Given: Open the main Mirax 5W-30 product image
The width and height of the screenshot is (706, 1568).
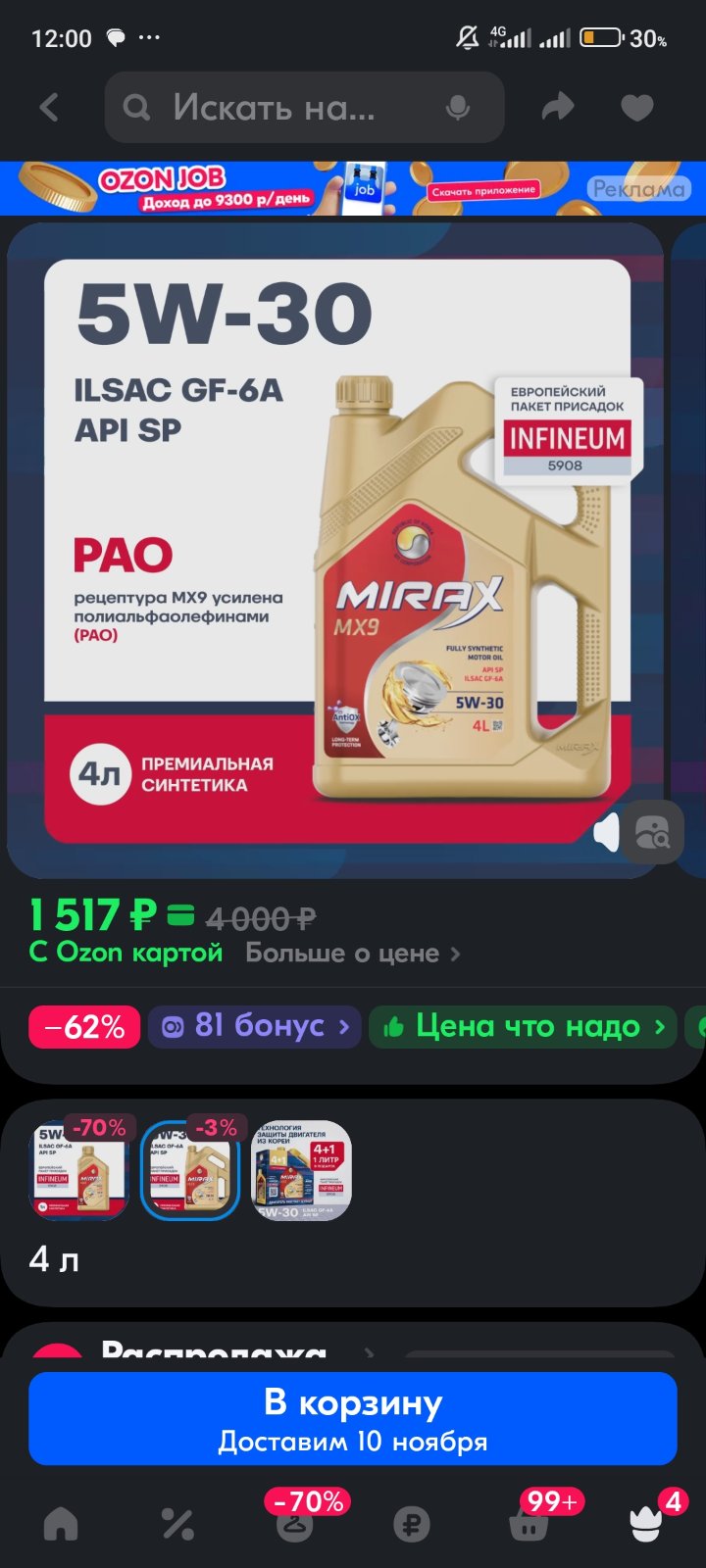Looking at the screenshot, I should point(336,550).
